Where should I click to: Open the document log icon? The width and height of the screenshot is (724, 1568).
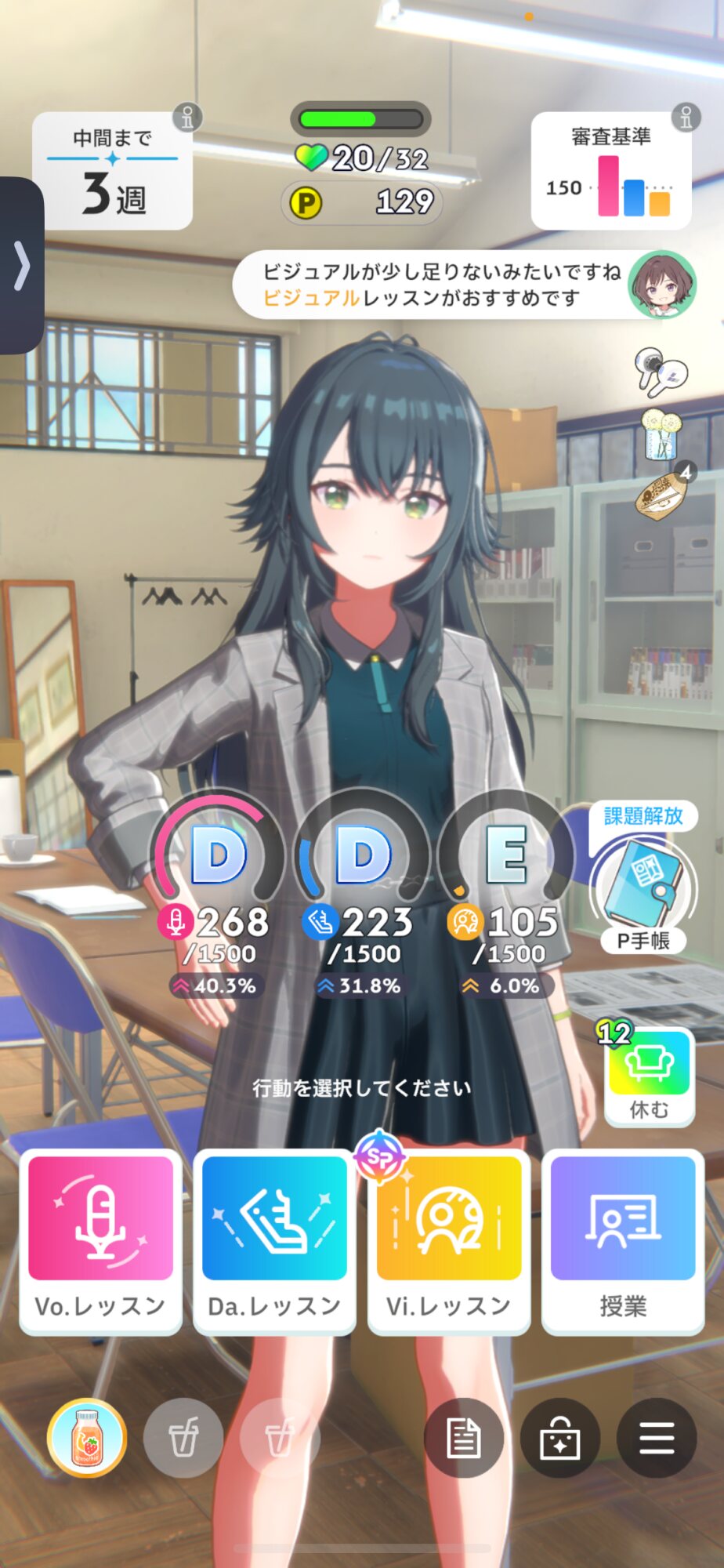(x=463, y=1438)
